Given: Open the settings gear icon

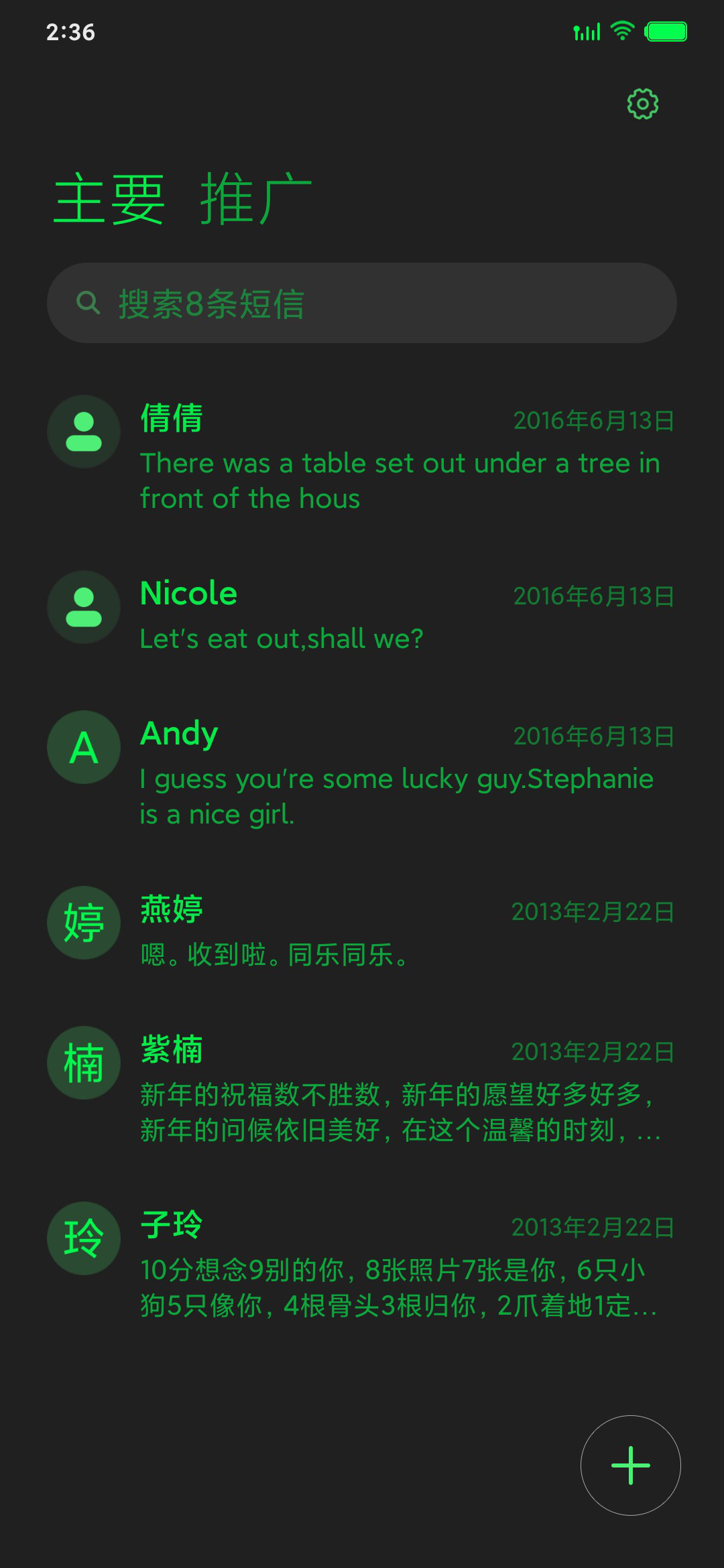Looking at the screenshot, I should pyautogui.click(x=642, y=104).
